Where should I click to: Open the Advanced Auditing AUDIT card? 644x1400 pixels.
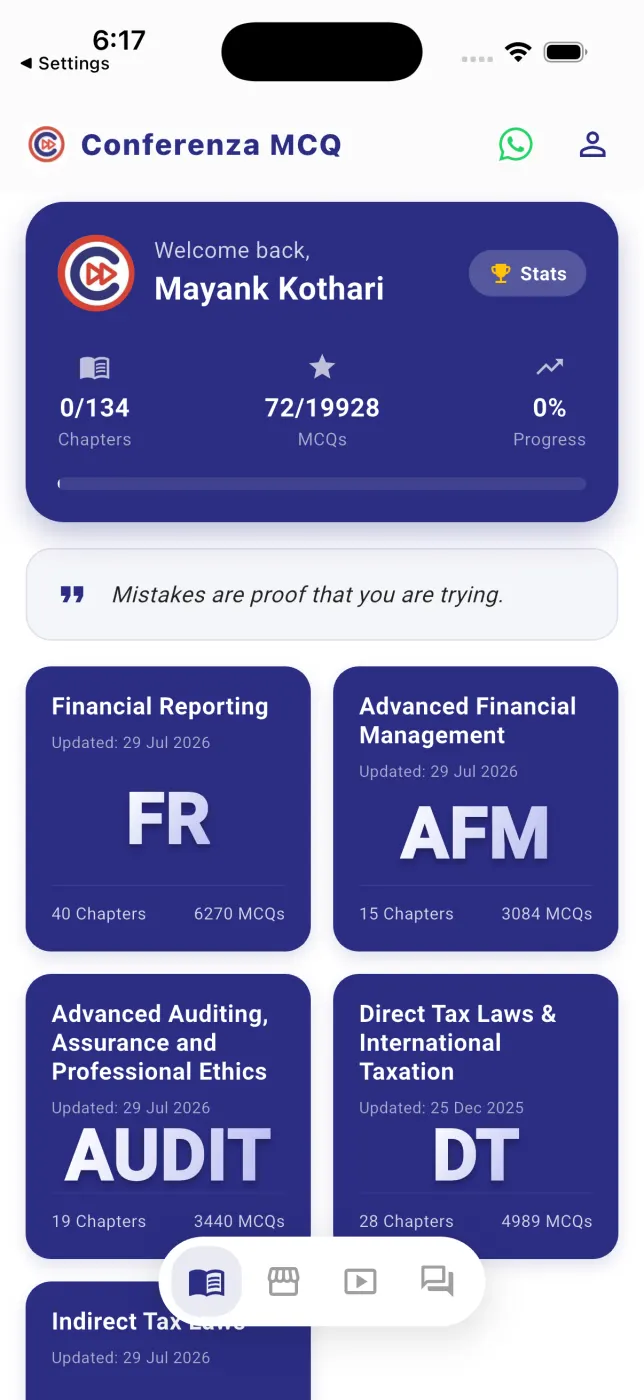click(168, 1116)
